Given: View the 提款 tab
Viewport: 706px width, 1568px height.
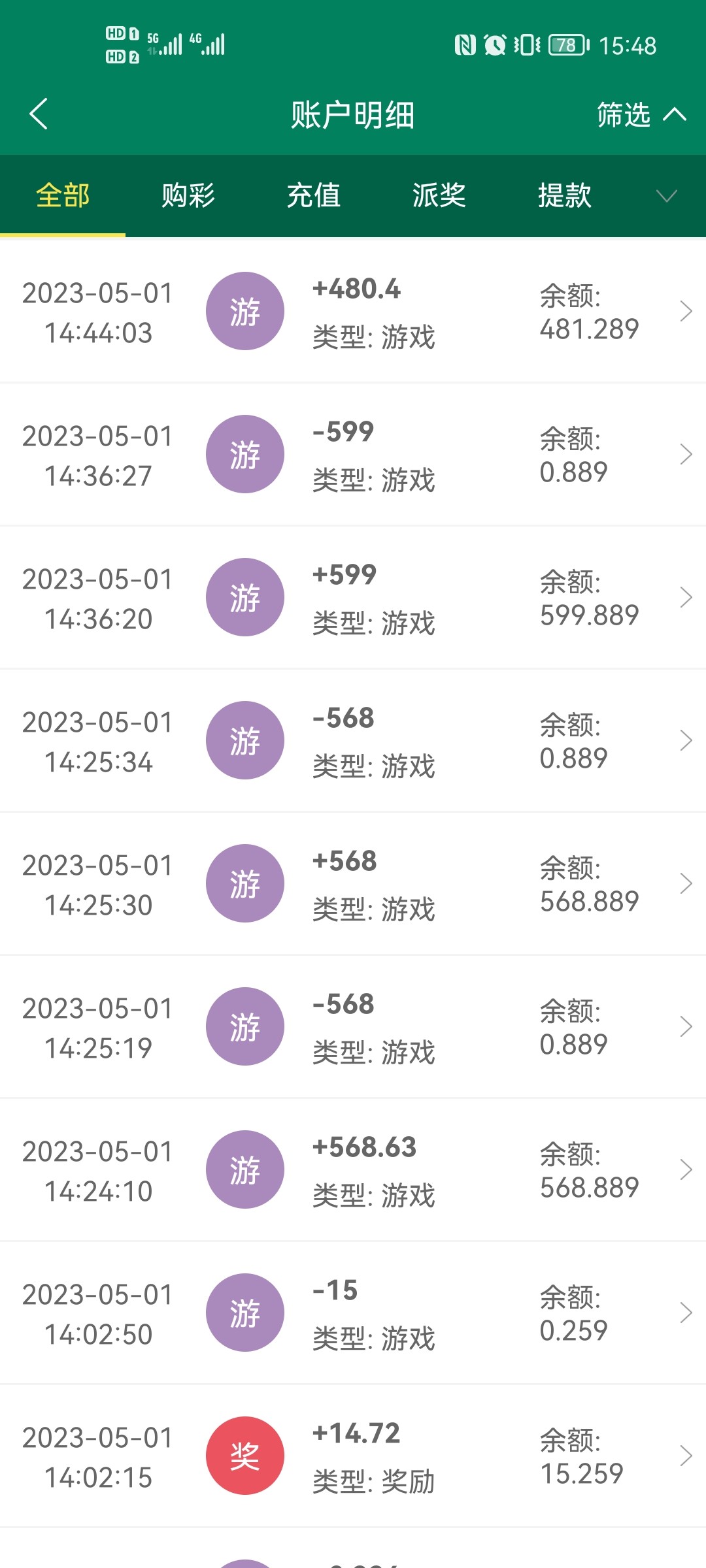Looking at the screenshot, I should coord(565,195).
